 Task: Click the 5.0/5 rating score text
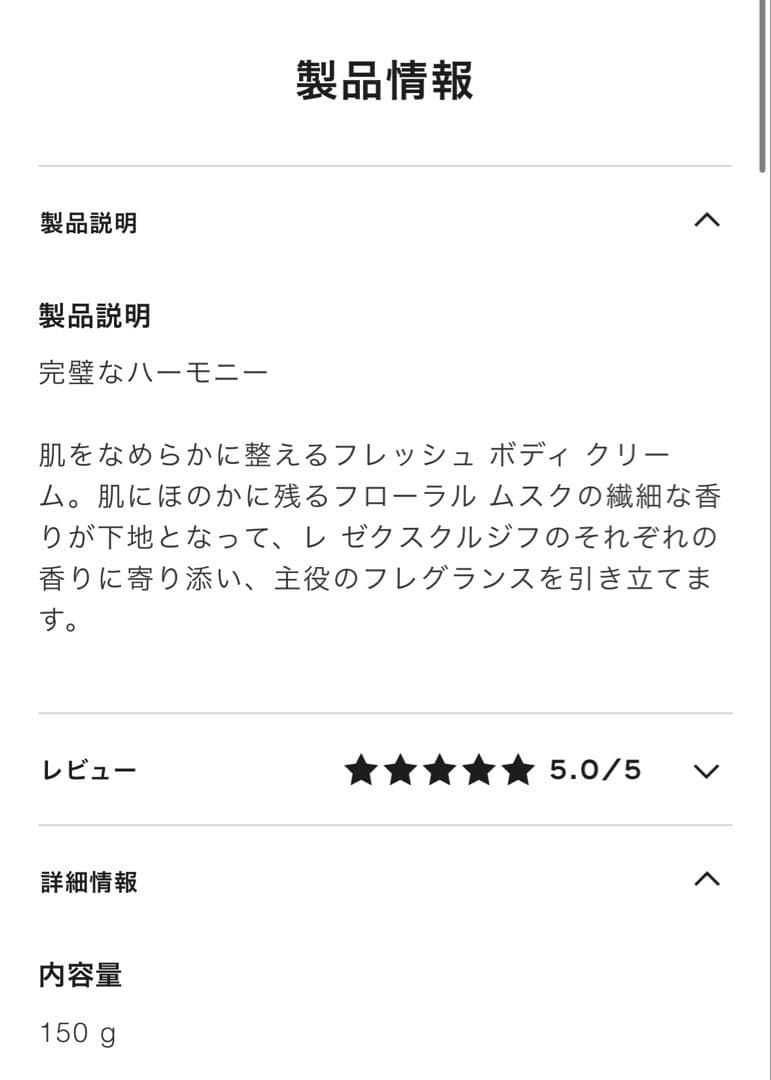coord(595,769)
